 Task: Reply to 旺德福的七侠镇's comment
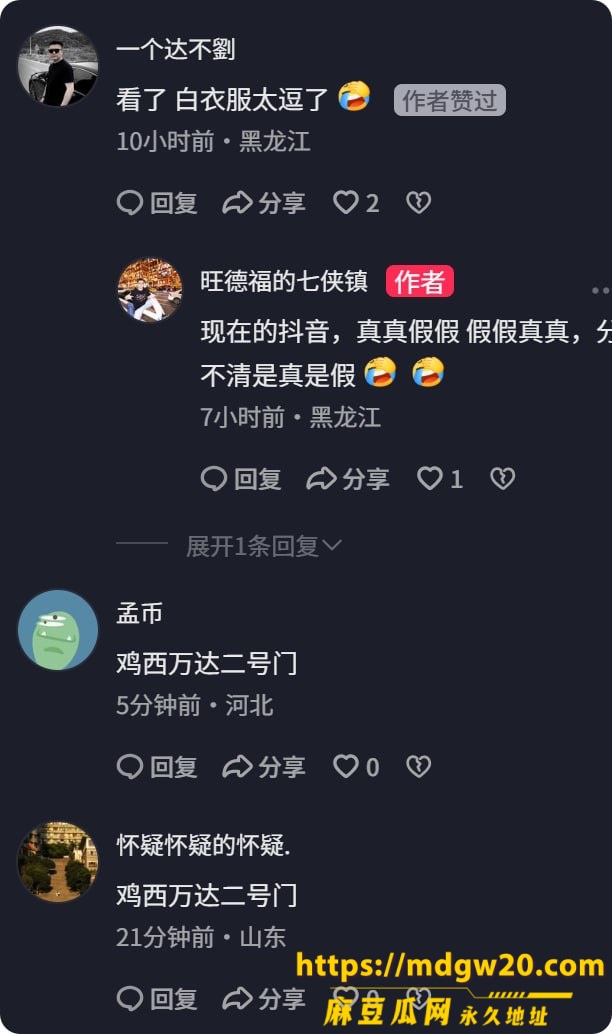[241, 479]
